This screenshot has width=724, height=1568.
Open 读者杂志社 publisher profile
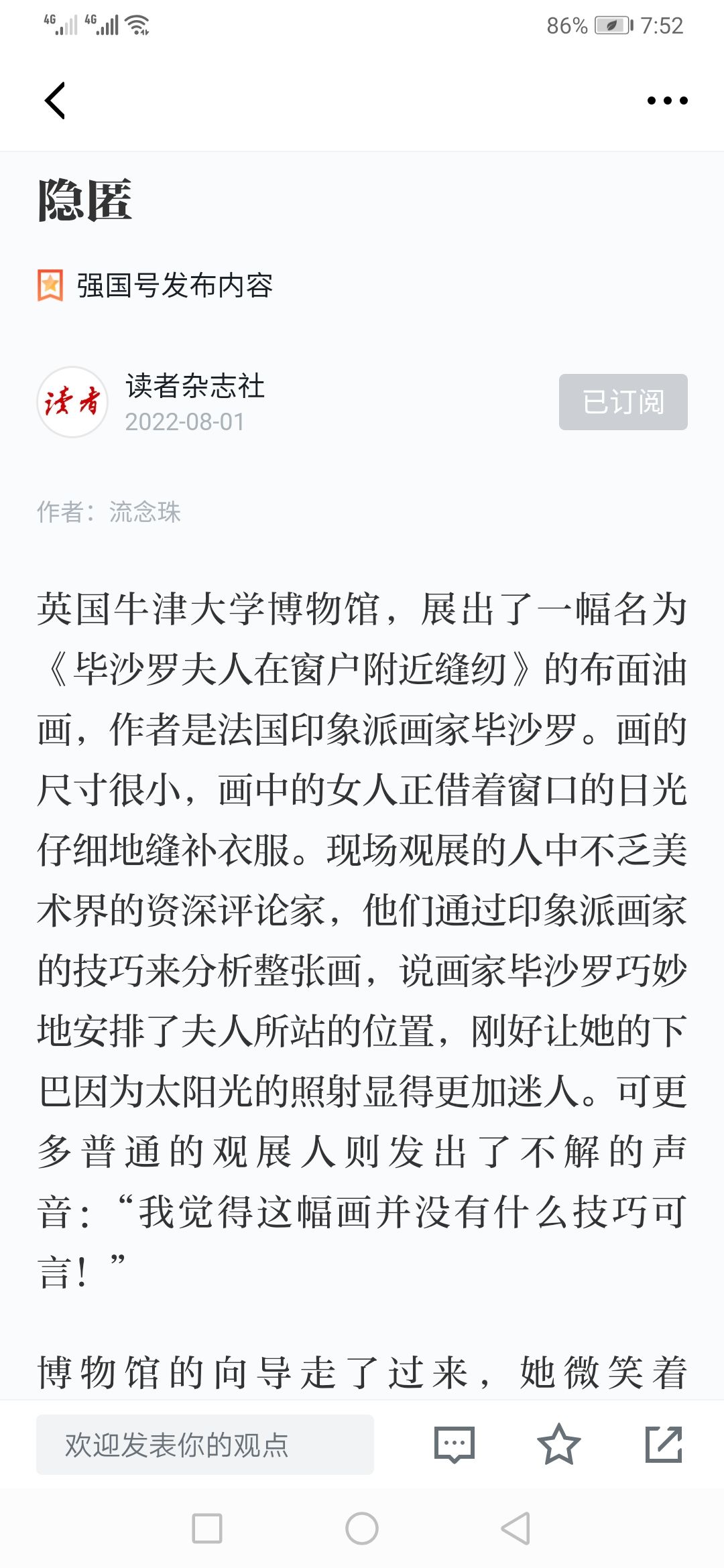(194, 386)
